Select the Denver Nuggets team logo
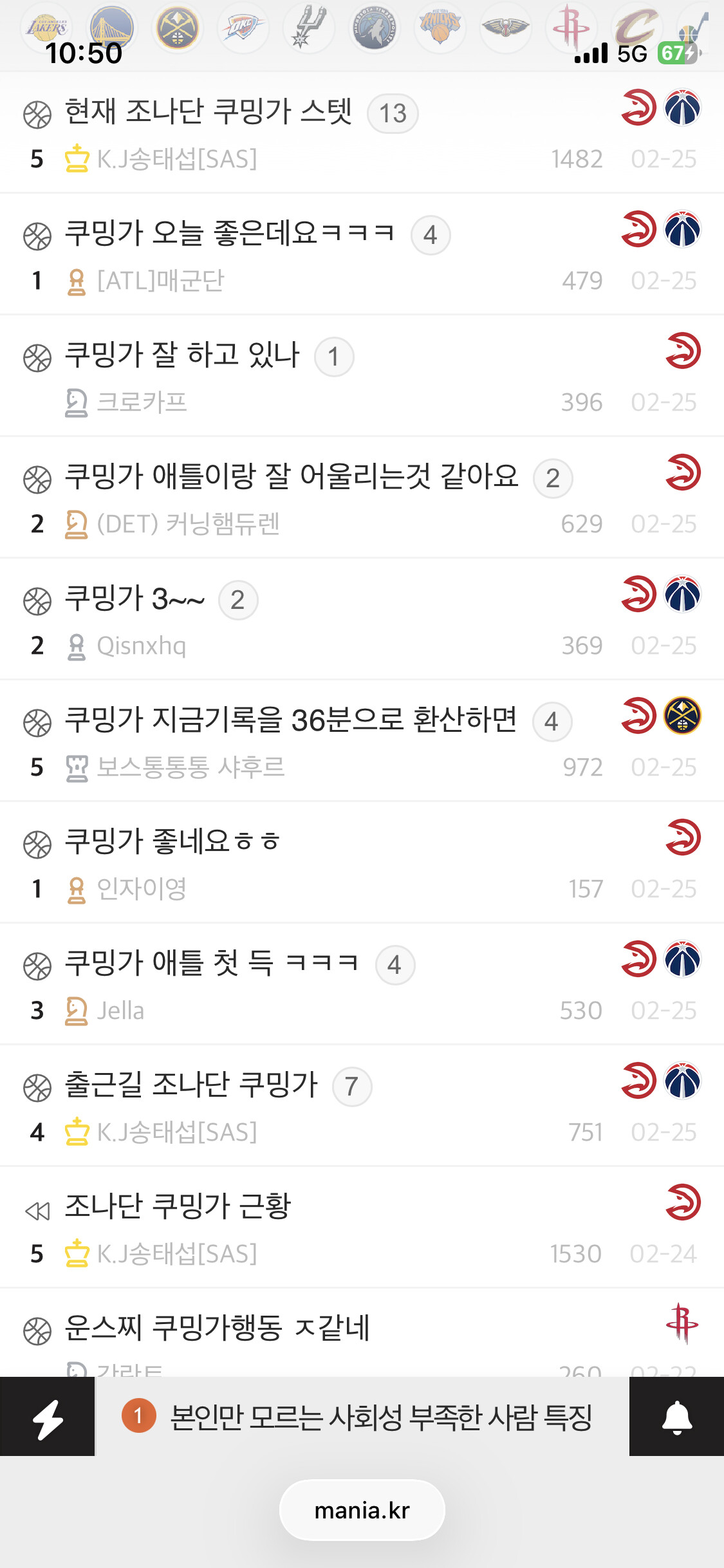This screenshot has width=724, height=1568. [178, 29]
